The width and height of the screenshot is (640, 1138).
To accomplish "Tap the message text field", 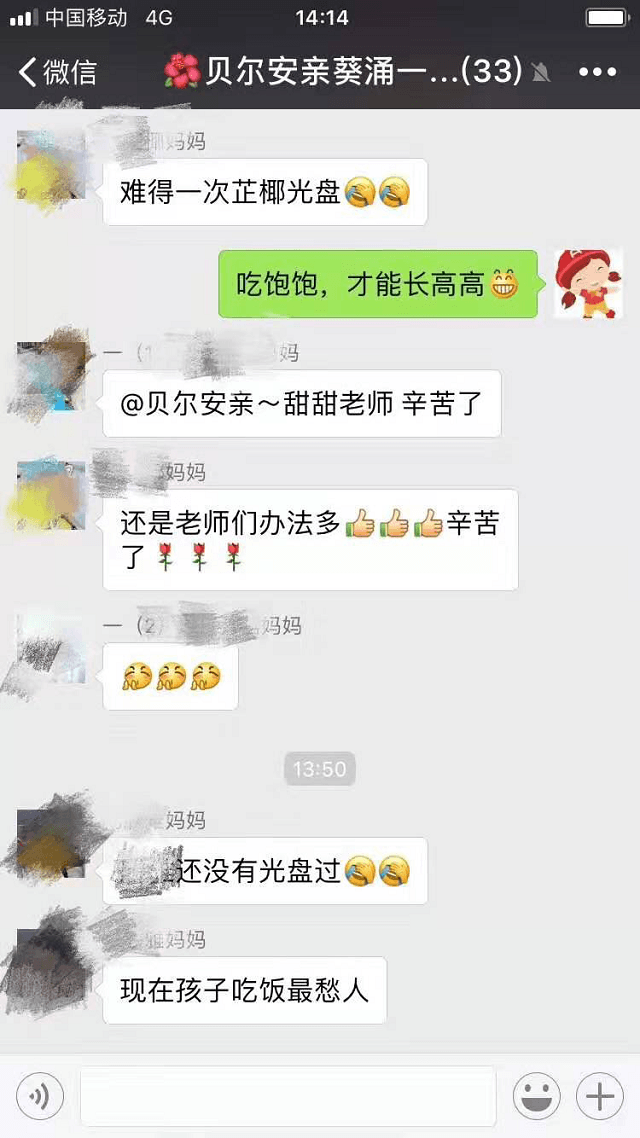I will tap(288, 1097).
